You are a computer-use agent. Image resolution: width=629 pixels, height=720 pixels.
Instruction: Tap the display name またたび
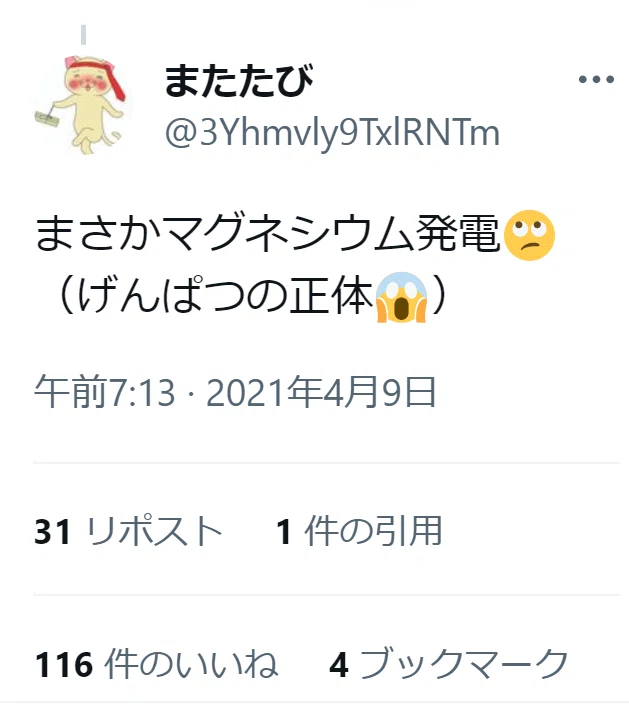[x=238, y=80]
